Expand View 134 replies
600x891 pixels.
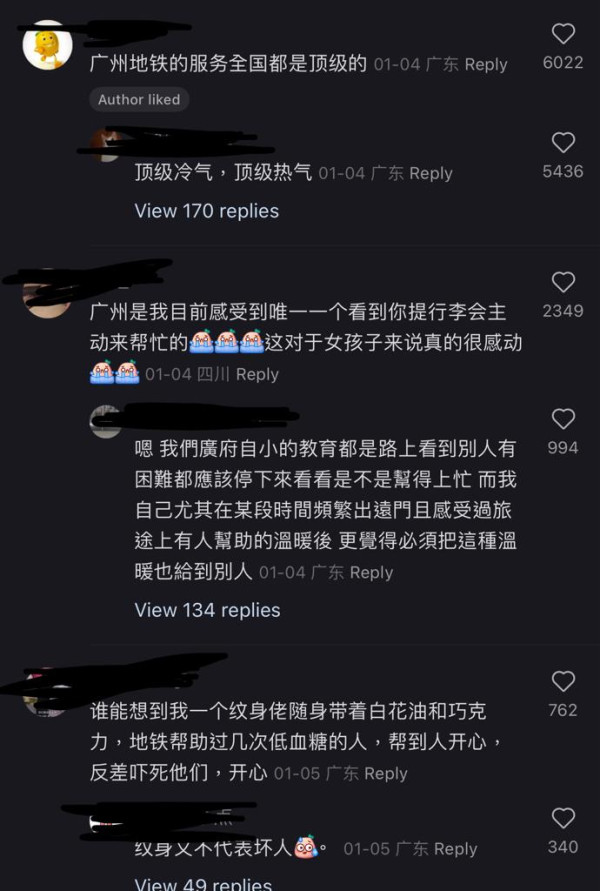point(207,610)
